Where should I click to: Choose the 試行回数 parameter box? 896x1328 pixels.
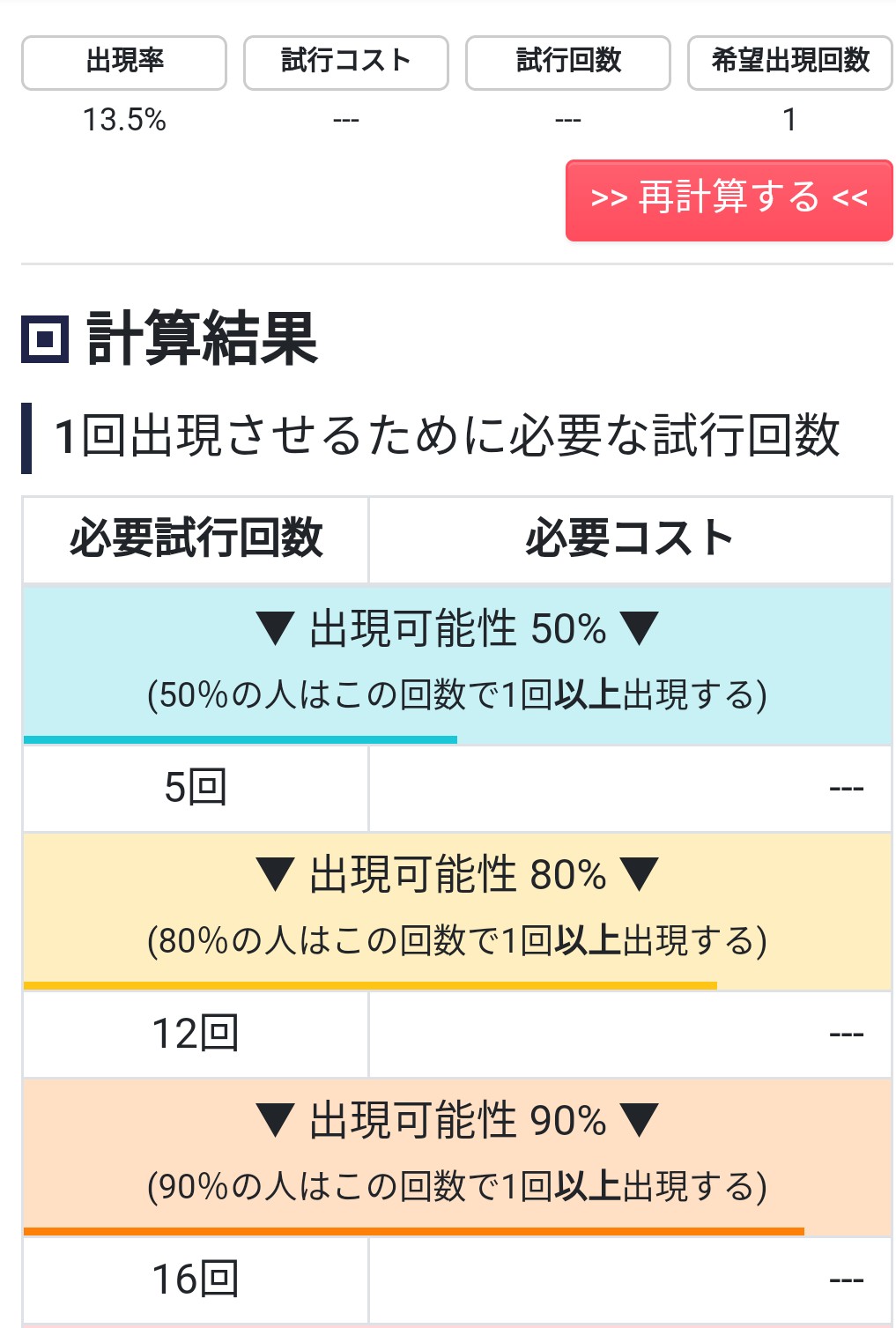coord(568,63)
